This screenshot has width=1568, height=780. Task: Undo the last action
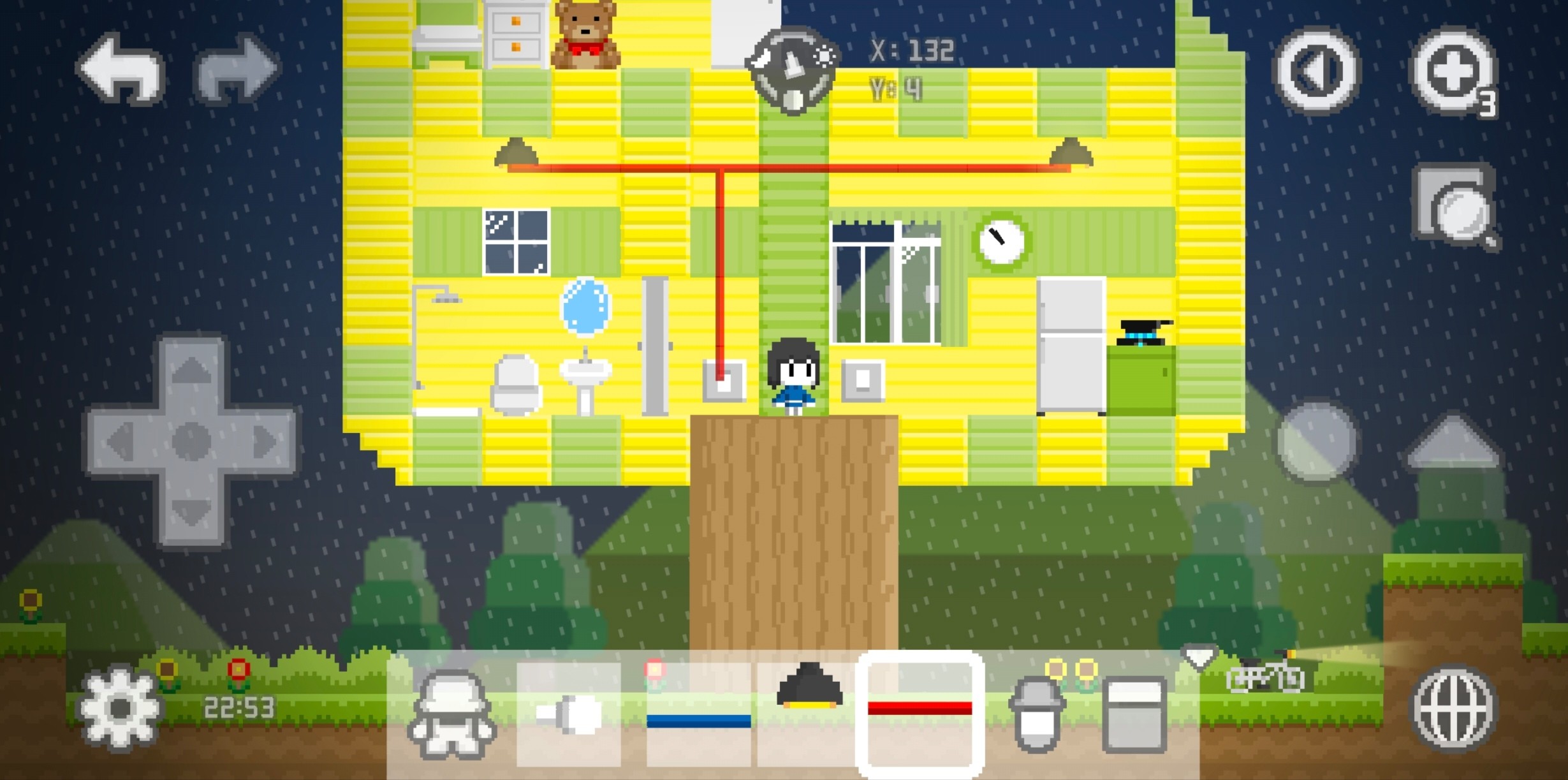[x=122, y=69]
